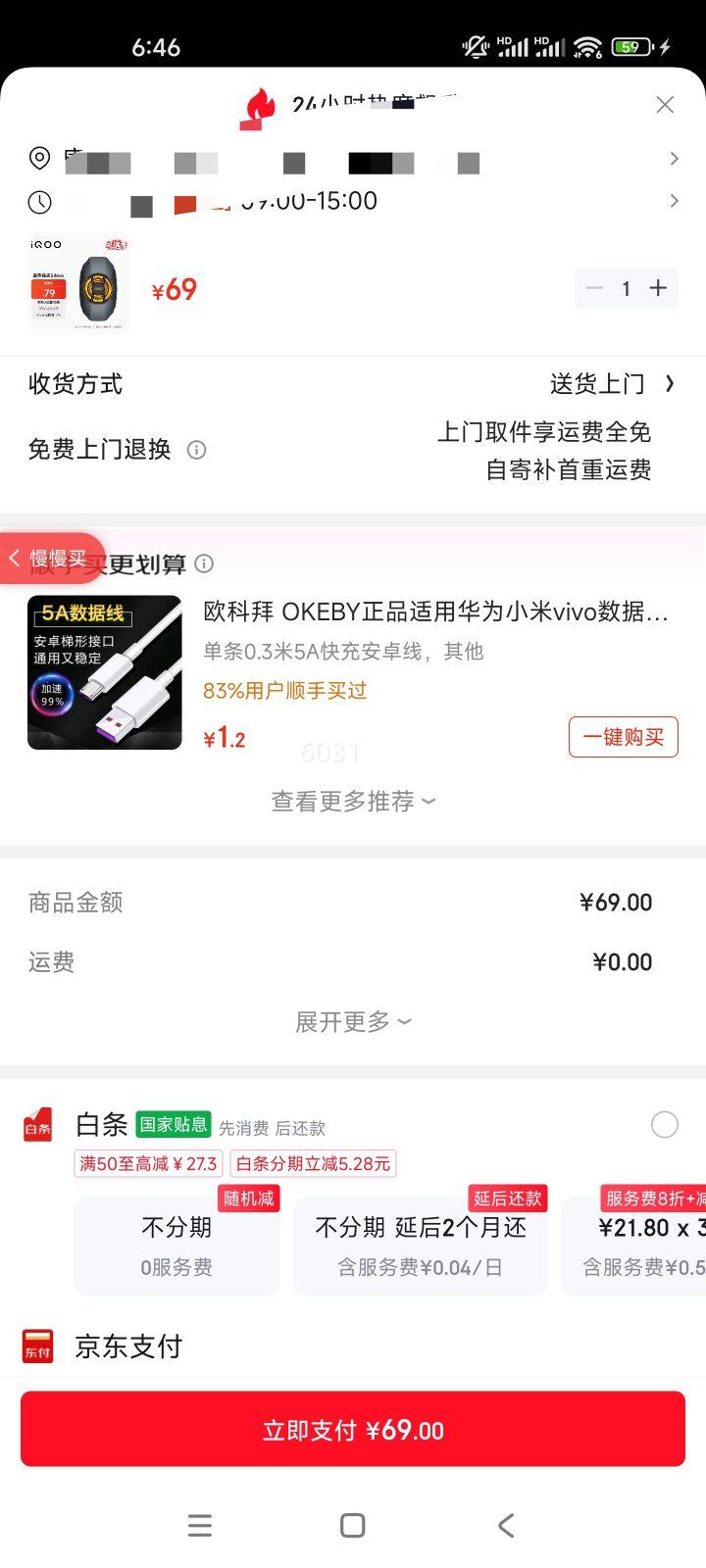The width and height of the screenshot is (706, 1568).
Task: Click the location pin icon for delivery address
Action: click(x=39, y=159)
